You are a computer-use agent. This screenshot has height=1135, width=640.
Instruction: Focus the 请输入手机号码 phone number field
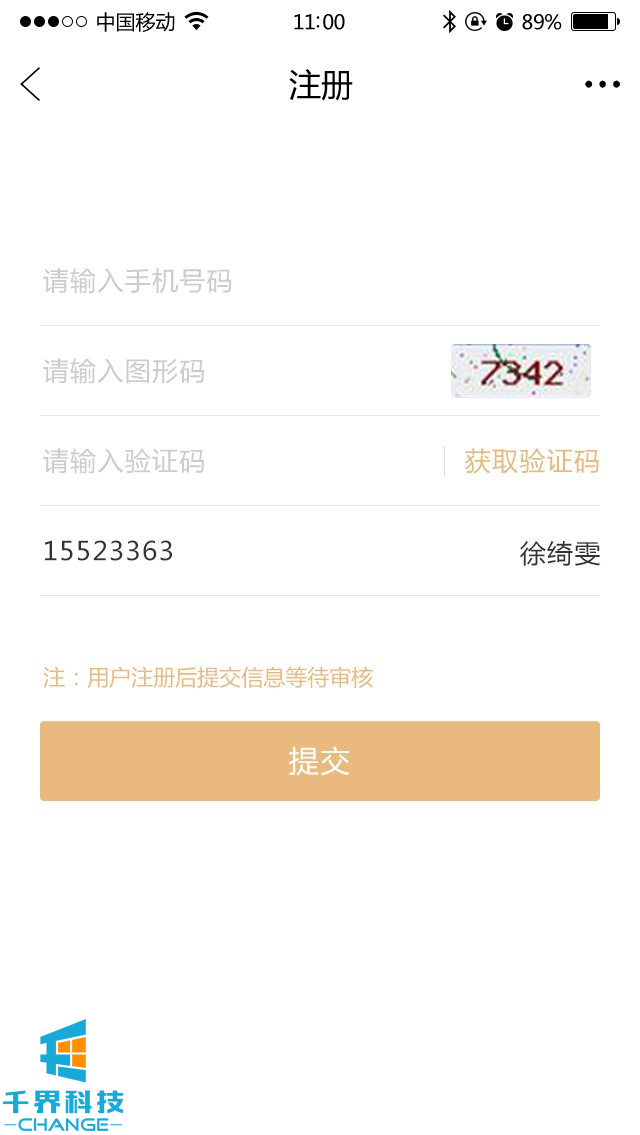click(300, 281)
